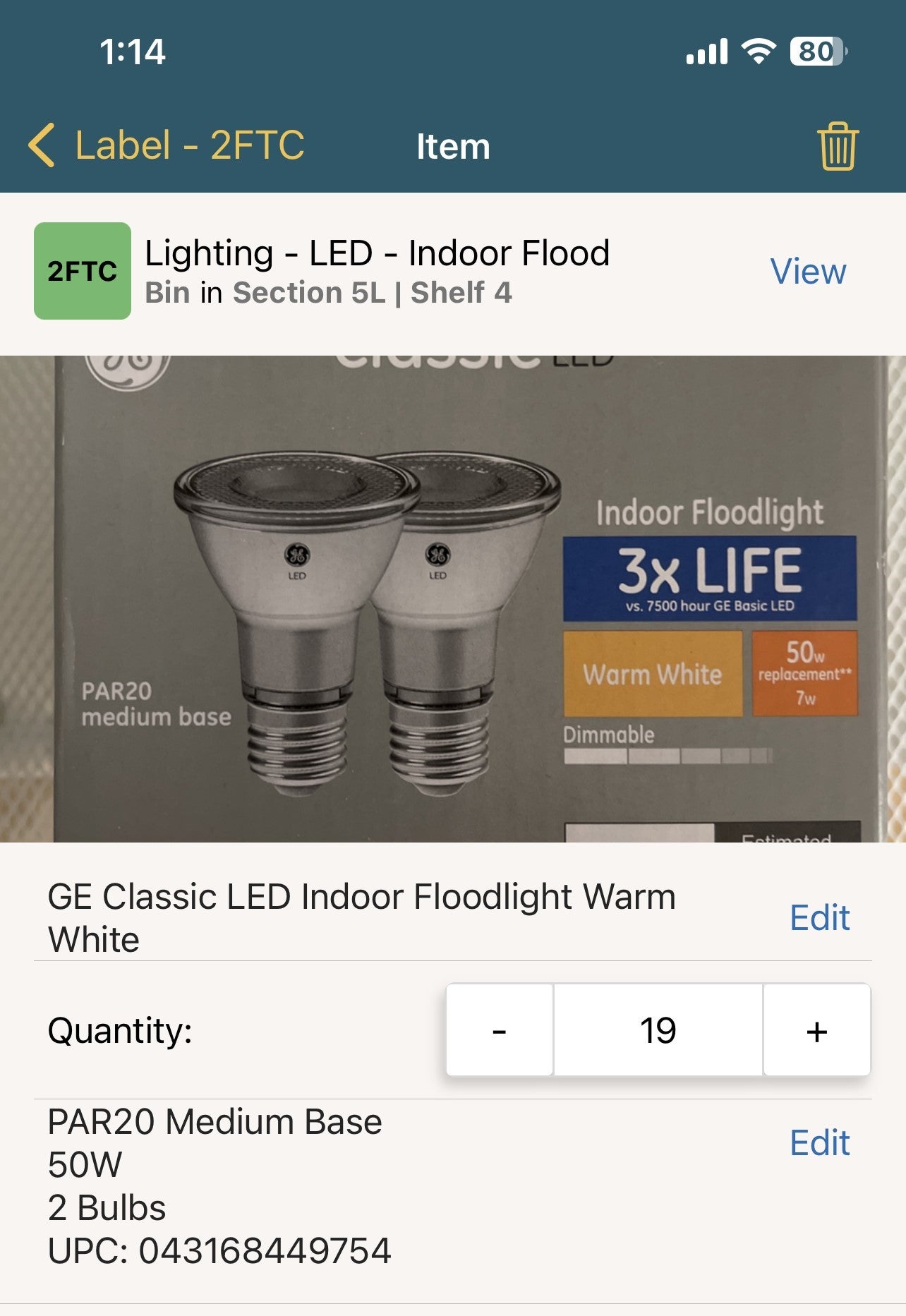Decrease quantity with the minus button
This screenshot has width=906, height=1316.
tap(500, 1031)
